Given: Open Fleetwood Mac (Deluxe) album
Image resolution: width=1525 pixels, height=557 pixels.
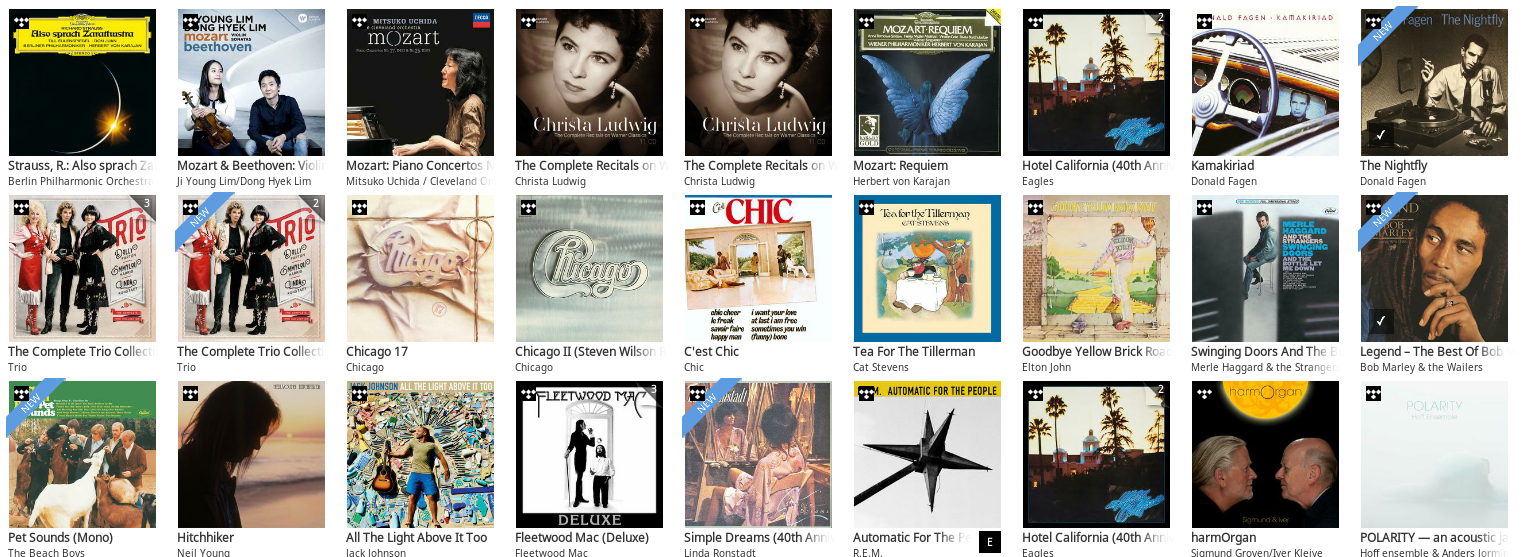Looking at the screenshot, I should [x=589, y=454].
